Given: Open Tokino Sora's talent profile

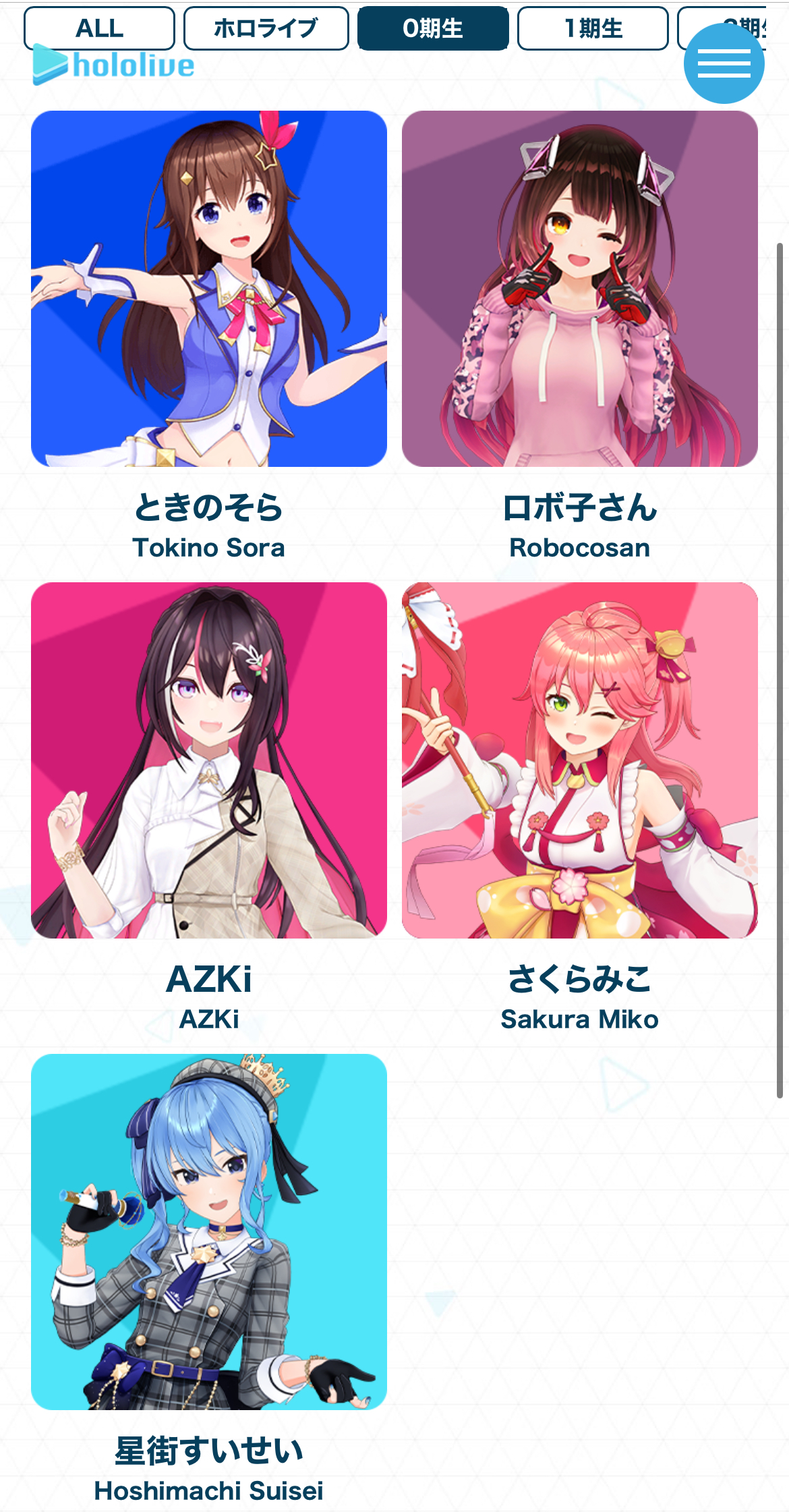Looking at the screenshot, I should pyautogui.click(x=209, y=289).
